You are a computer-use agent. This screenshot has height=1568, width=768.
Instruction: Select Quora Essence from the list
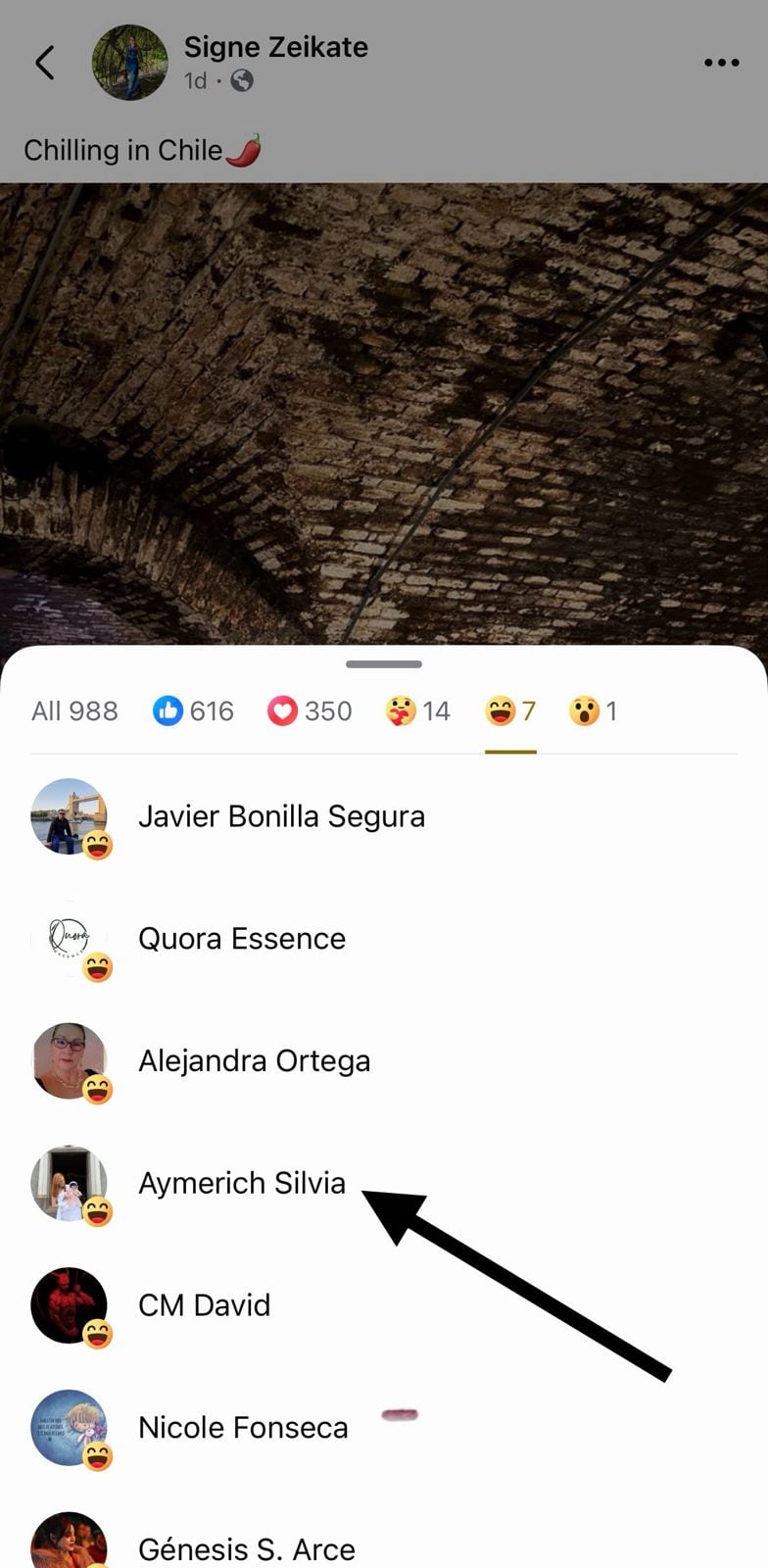(241, 938)
